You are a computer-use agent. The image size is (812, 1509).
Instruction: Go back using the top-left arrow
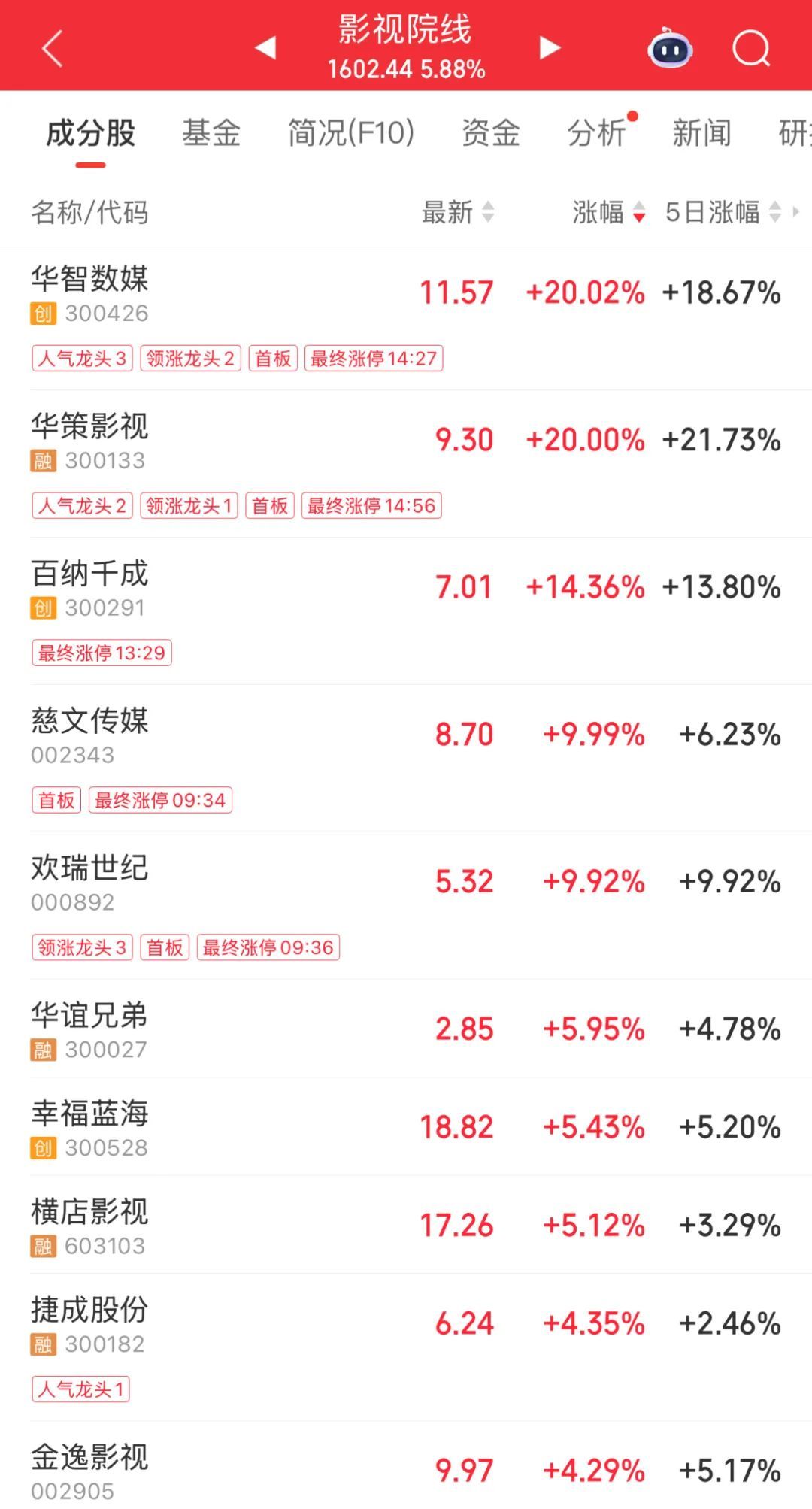[52, 49]
